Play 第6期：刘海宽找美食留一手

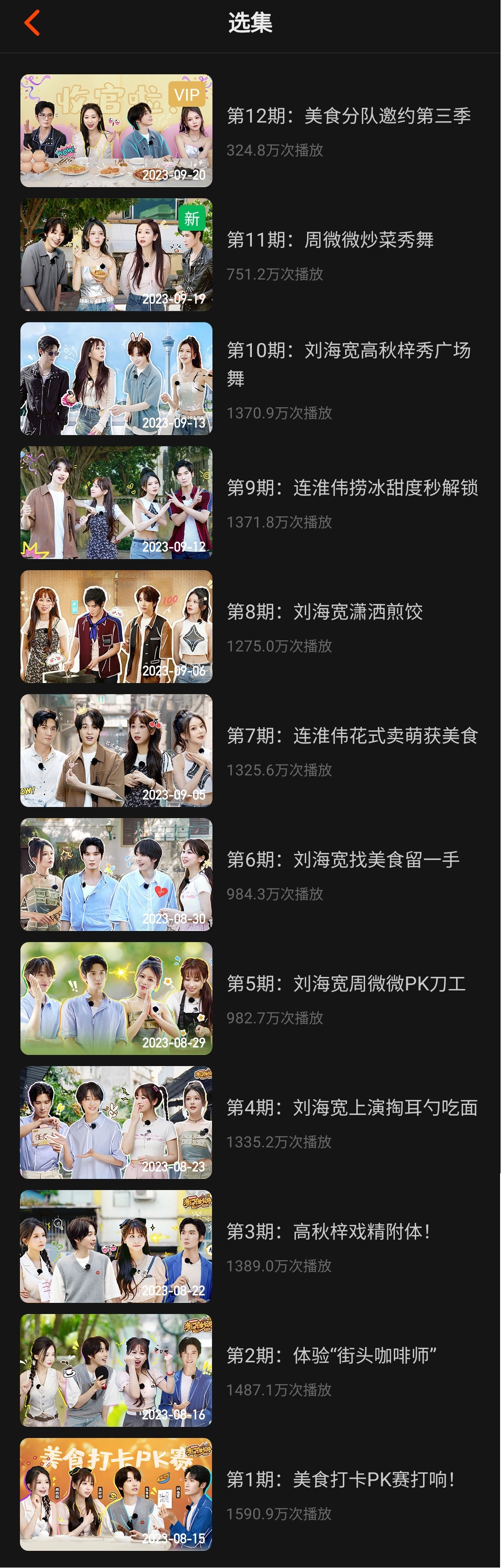(x=342, y=860)
